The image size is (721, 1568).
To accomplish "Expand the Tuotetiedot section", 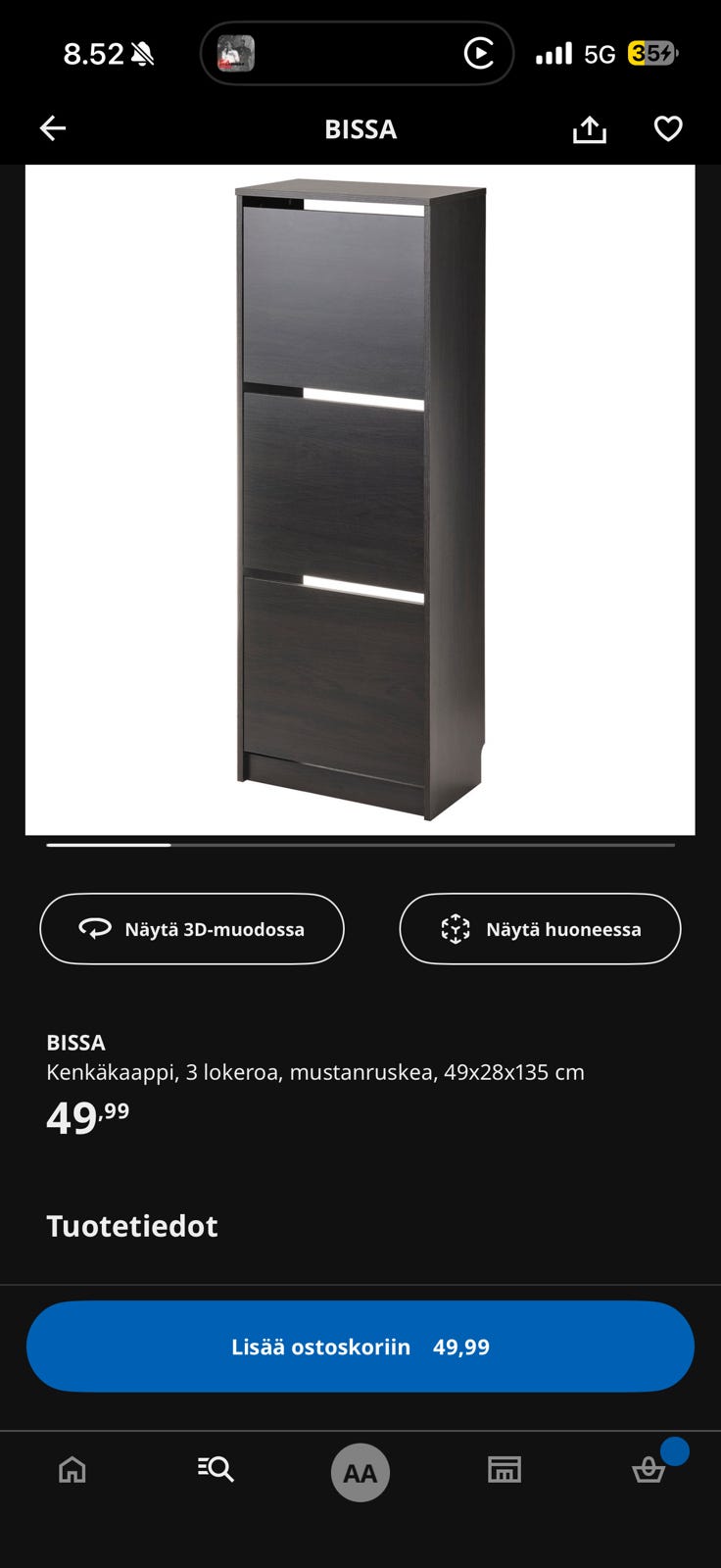I will point(132,1226).
